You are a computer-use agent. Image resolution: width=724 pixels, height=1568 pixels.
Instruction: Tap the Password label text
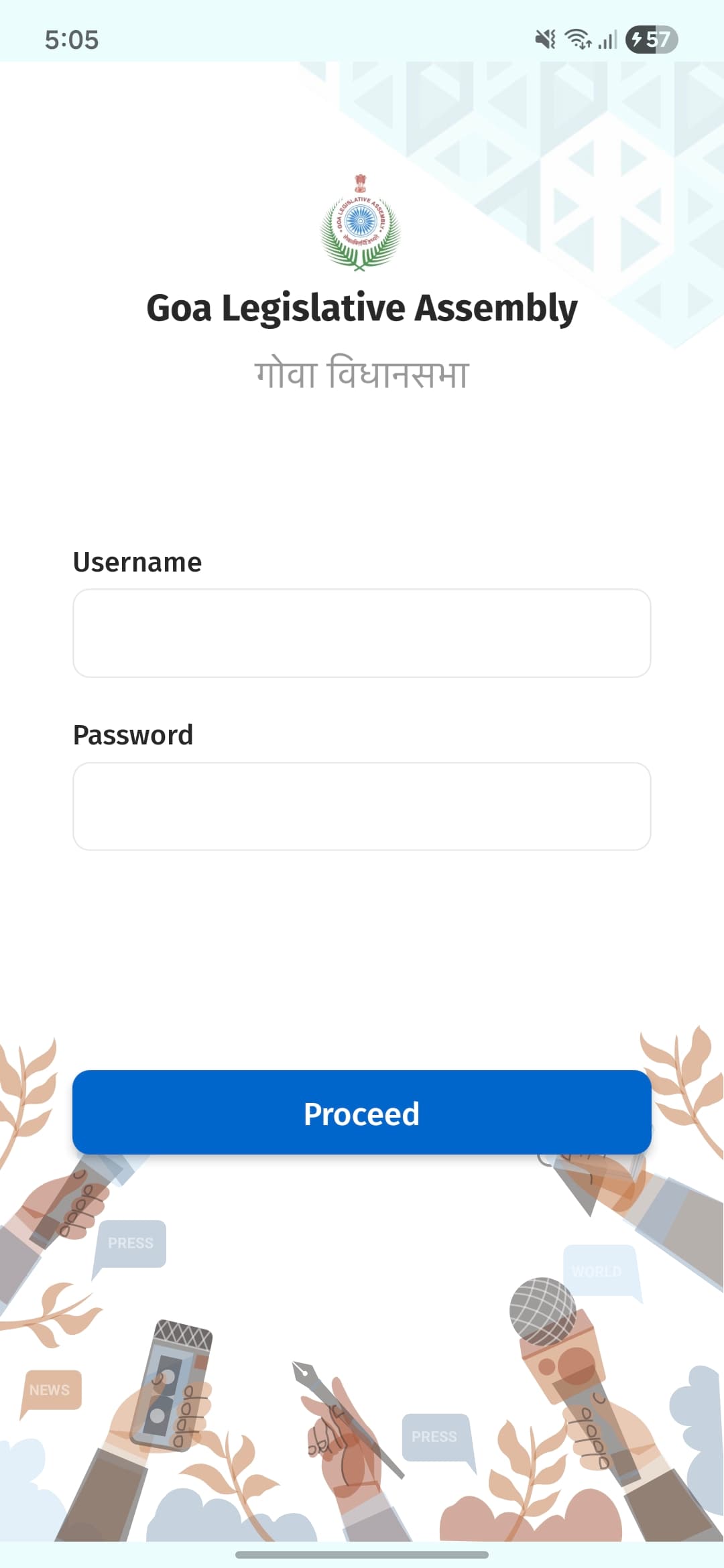(x=133, y=734)
